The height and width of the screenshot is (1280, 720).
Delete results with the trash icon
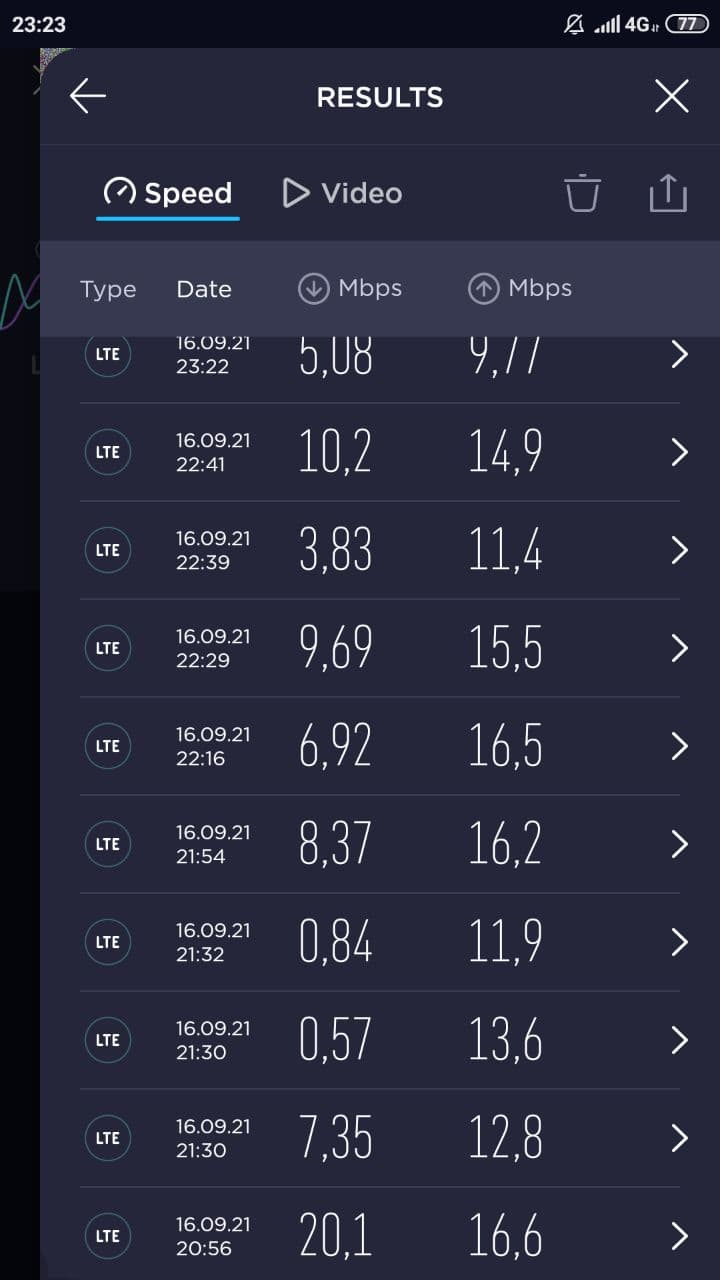point(582,192)
